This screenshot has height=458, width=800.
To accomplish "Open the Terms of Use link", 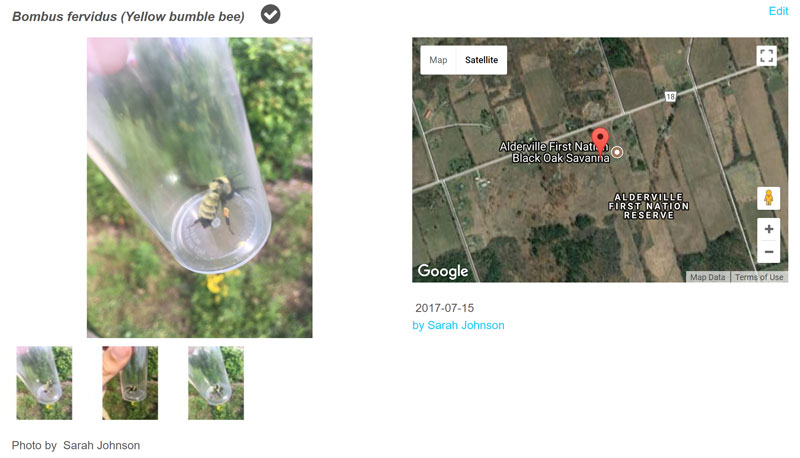I will coord(759,277).
